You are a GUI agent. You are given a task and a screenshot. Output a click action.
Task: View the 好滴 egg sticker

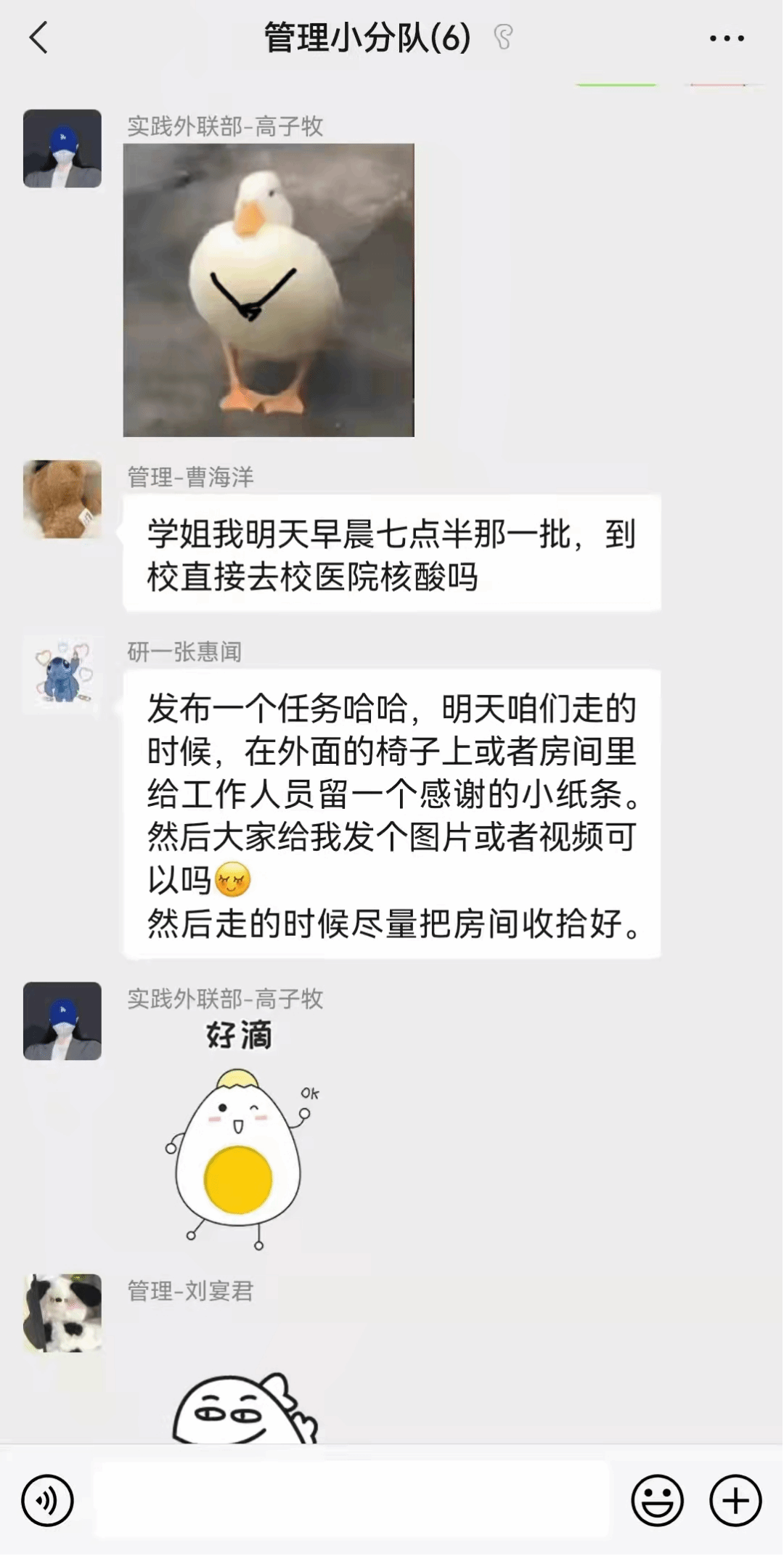pyautogui.click(x=240, y=1136)
